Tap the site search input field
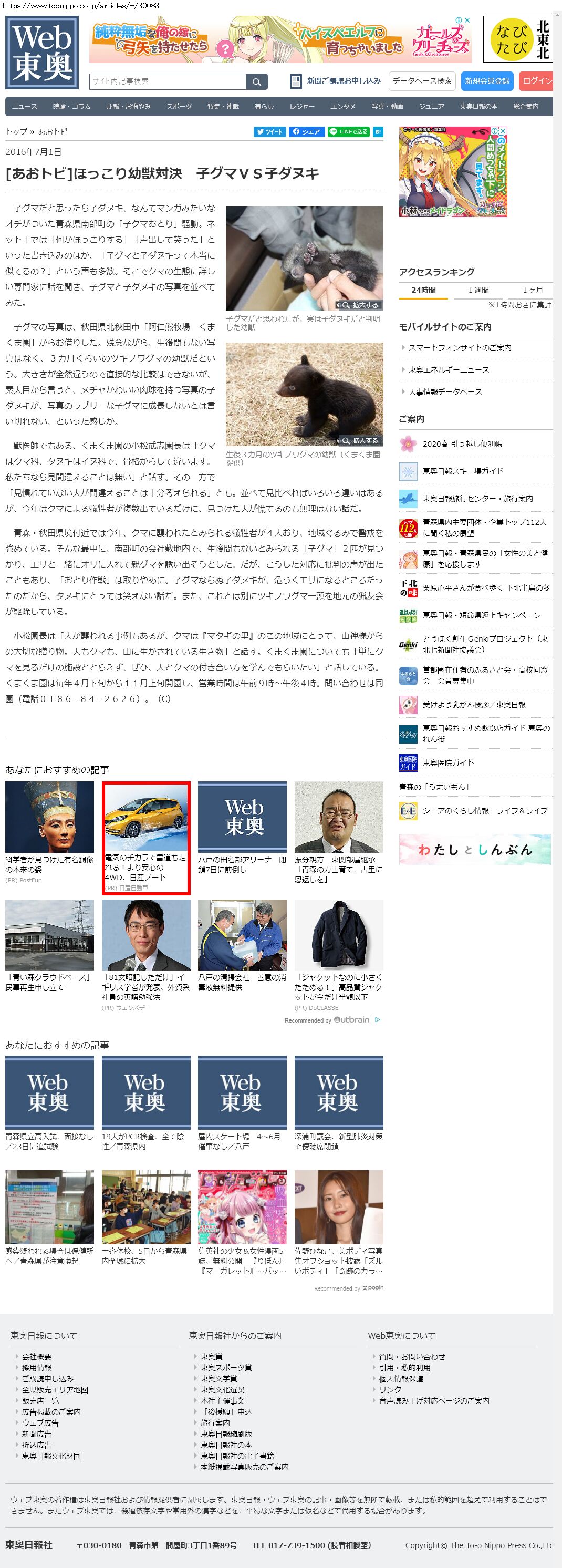The image size is (562, 1568). [x=167, y=81]
